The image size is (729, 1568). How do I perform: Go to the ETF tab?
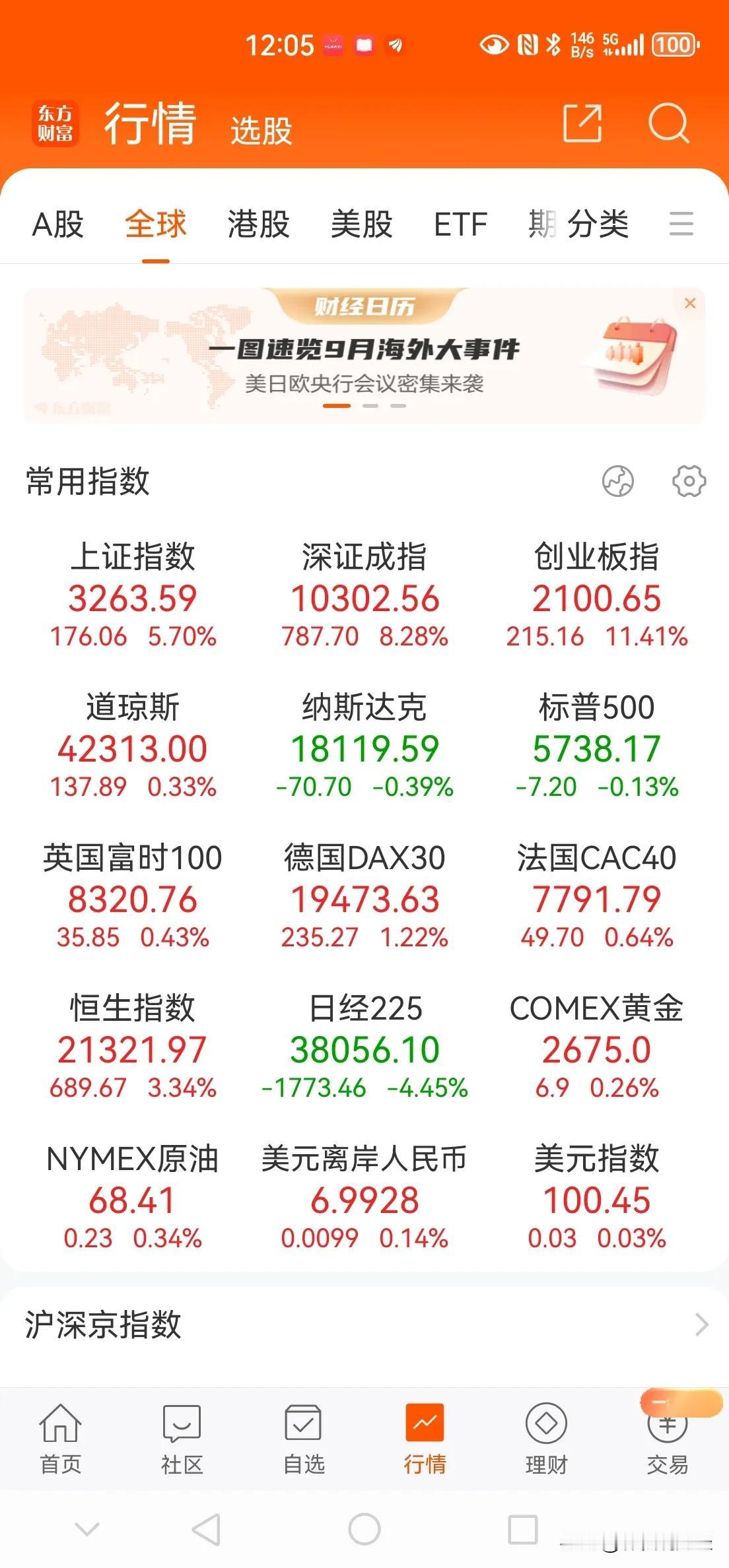point(460,224)
